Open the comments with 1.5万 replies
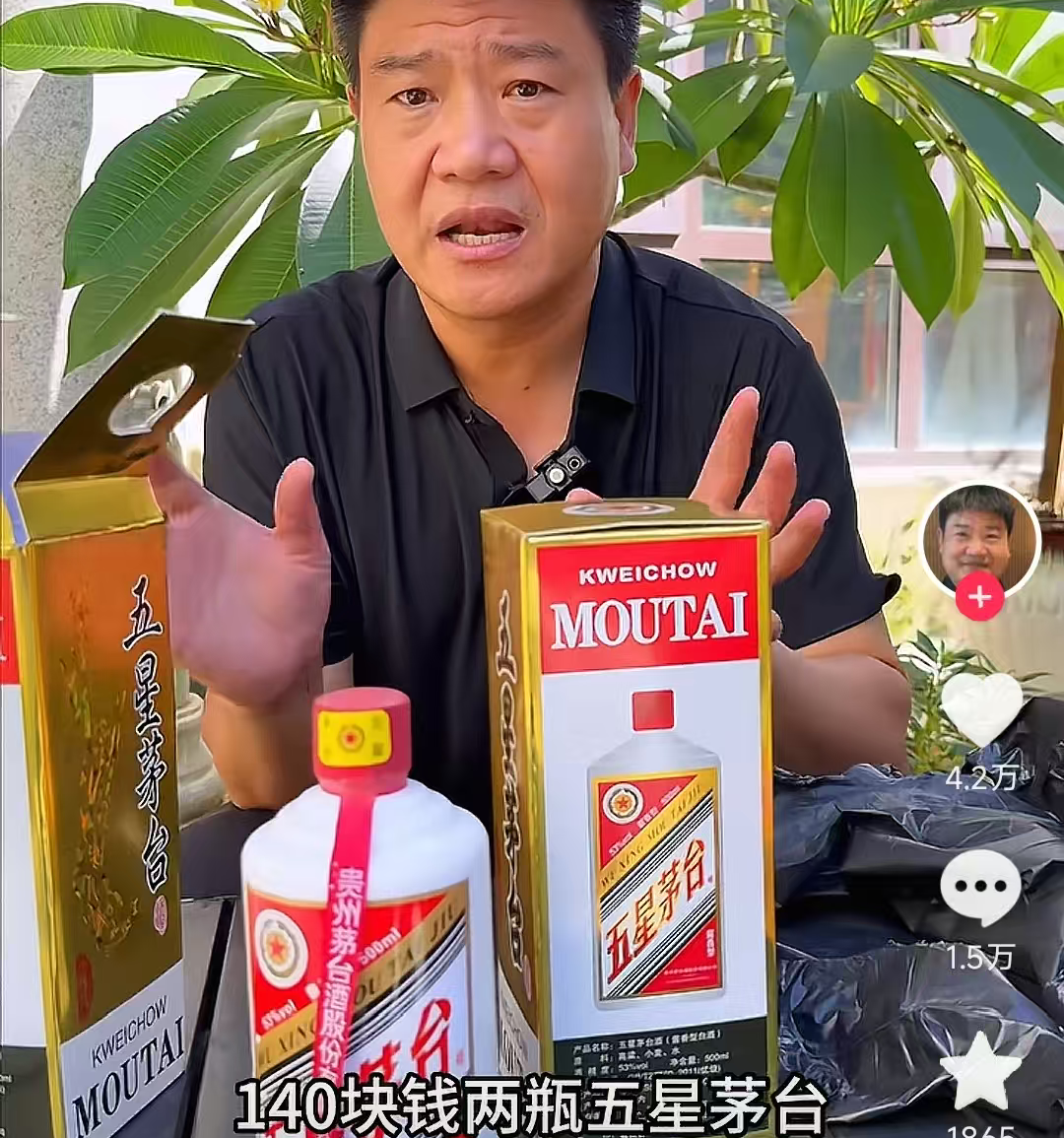 pyautogui.click(x=980, y=888)
